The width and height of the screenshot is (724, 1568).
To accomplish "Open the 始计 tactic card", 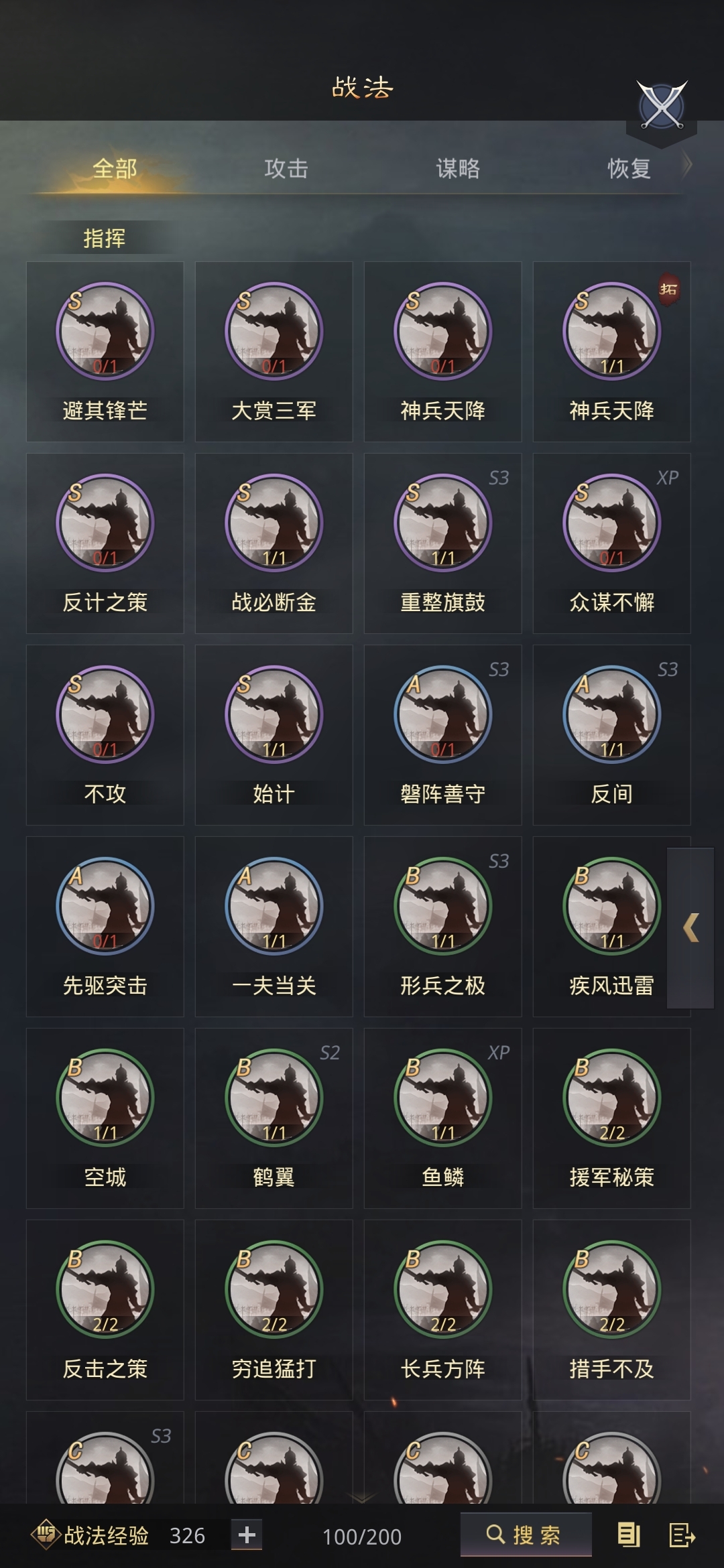I will tap(274, 734).
